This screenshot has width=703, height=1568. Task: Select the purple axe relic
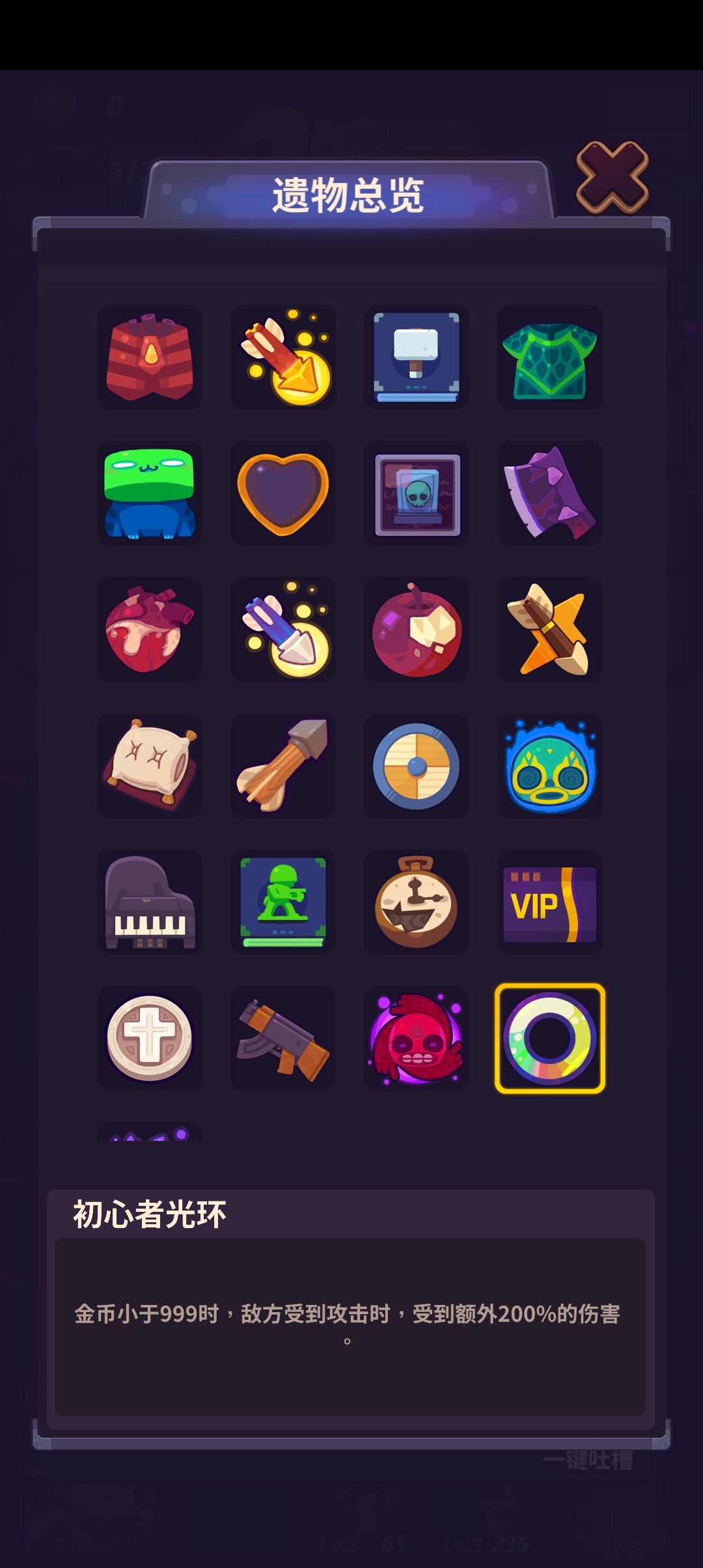(550, 494)
